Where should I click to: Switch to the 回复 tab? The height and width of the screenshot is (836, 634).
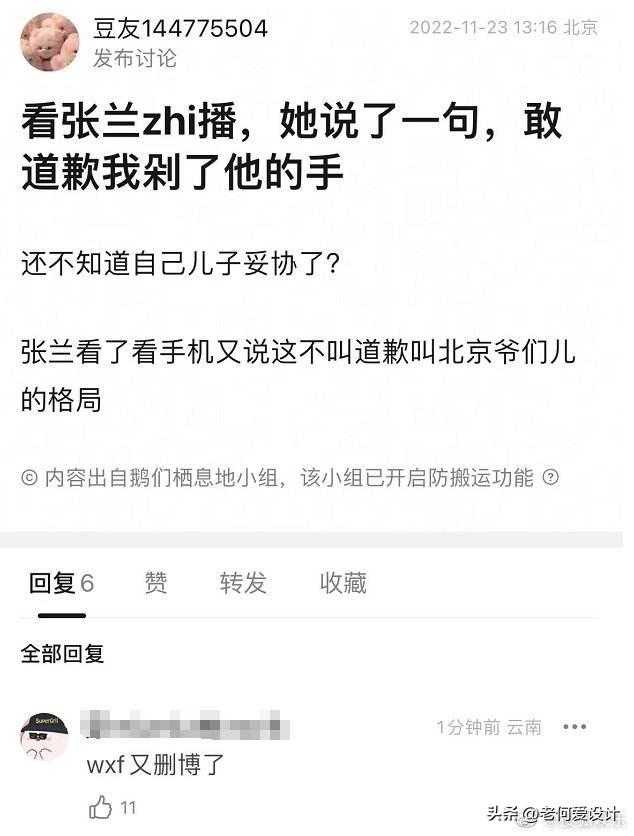(60, 583)
